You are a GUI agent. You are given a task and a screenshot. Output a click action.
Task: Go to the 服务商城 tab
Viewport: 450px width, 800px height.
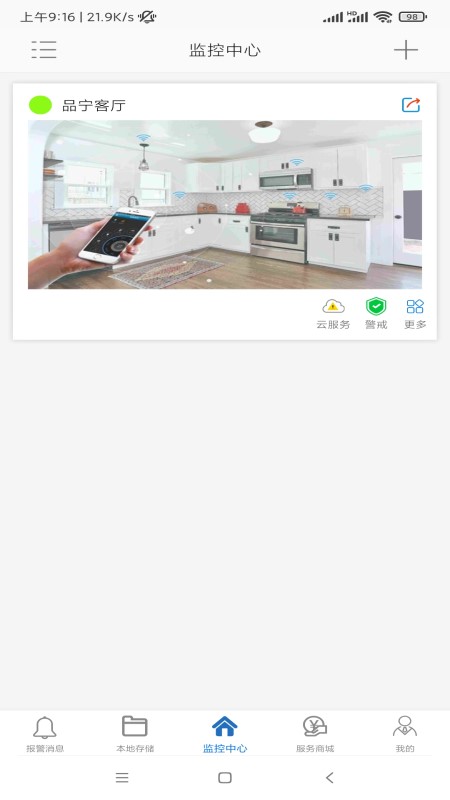click(x=315, y=734)
